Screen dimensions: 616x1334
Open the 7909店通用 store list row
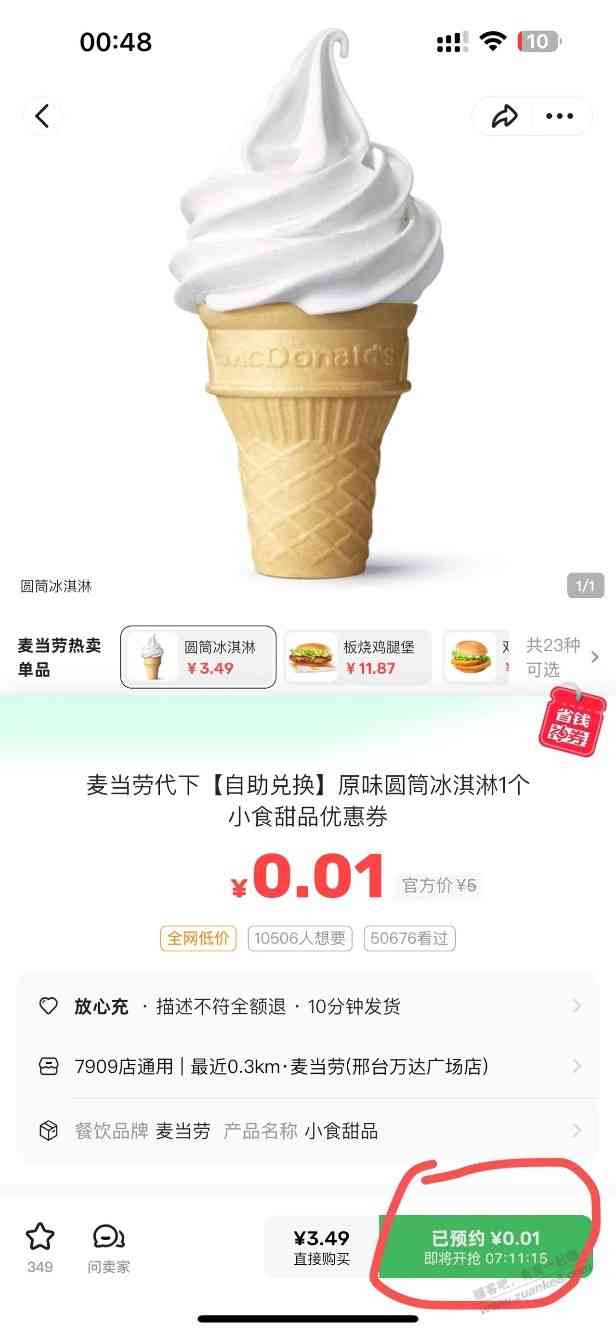coord(308,1066)
